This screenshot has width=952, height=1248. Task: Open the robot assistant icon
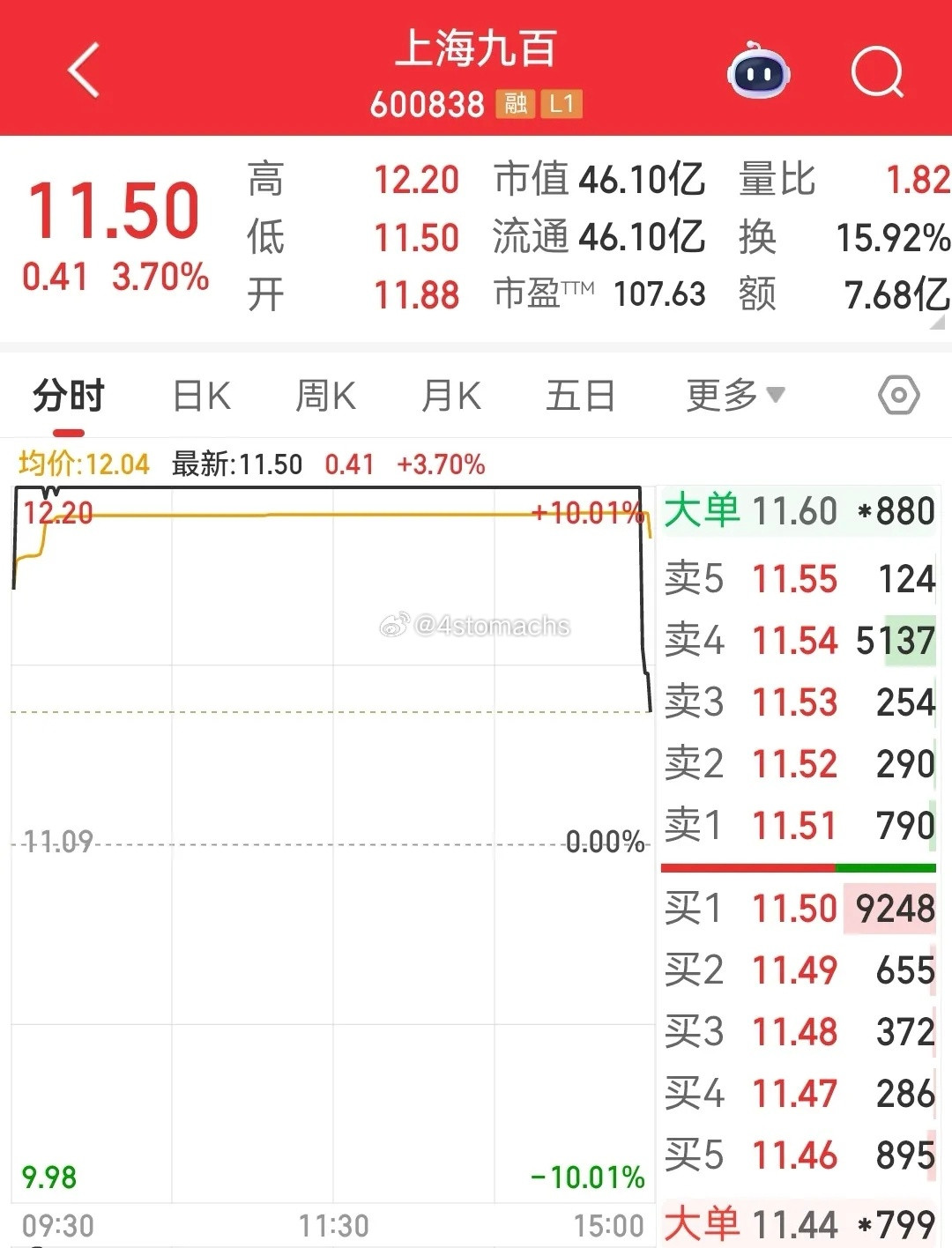pos(758,71)
